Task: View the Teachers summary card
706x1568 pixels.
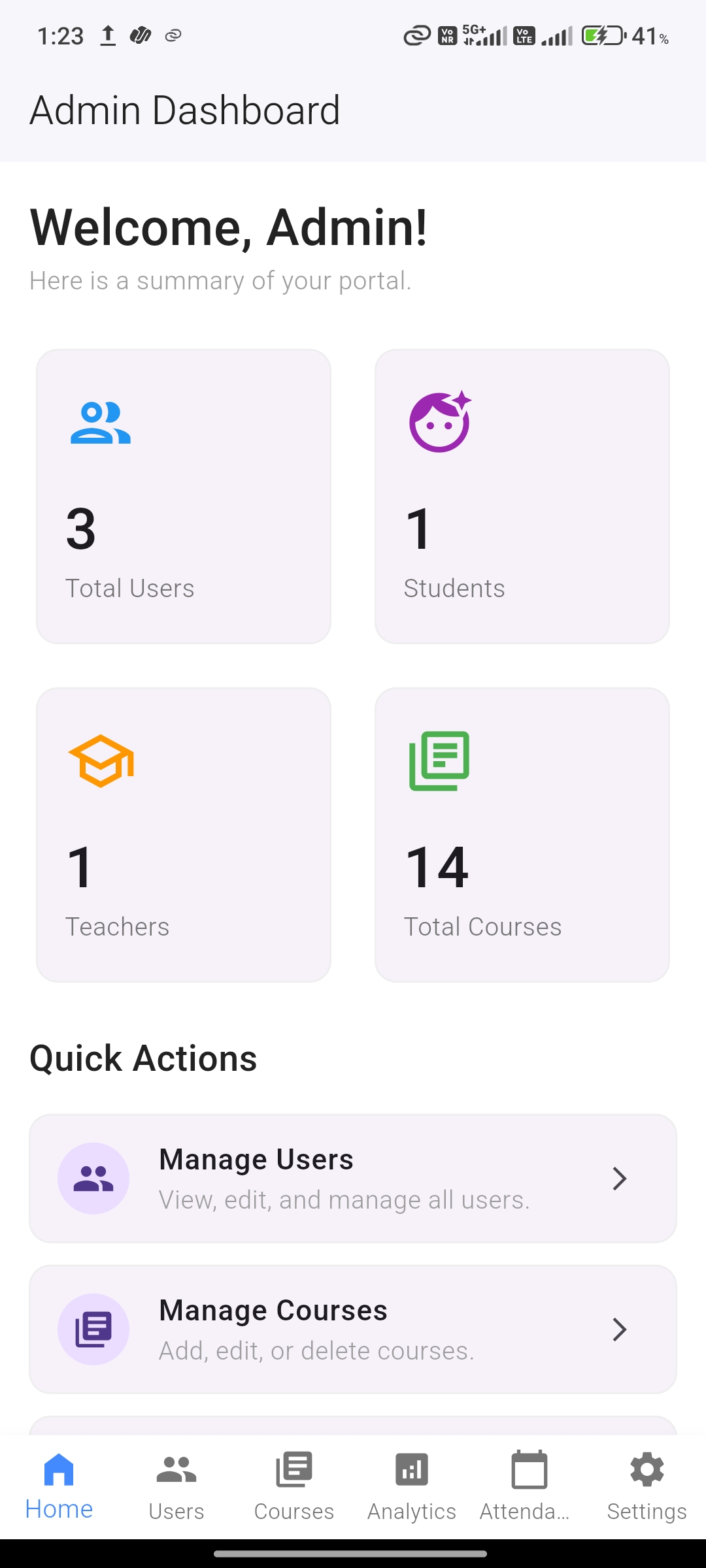Action: point(184,835)
